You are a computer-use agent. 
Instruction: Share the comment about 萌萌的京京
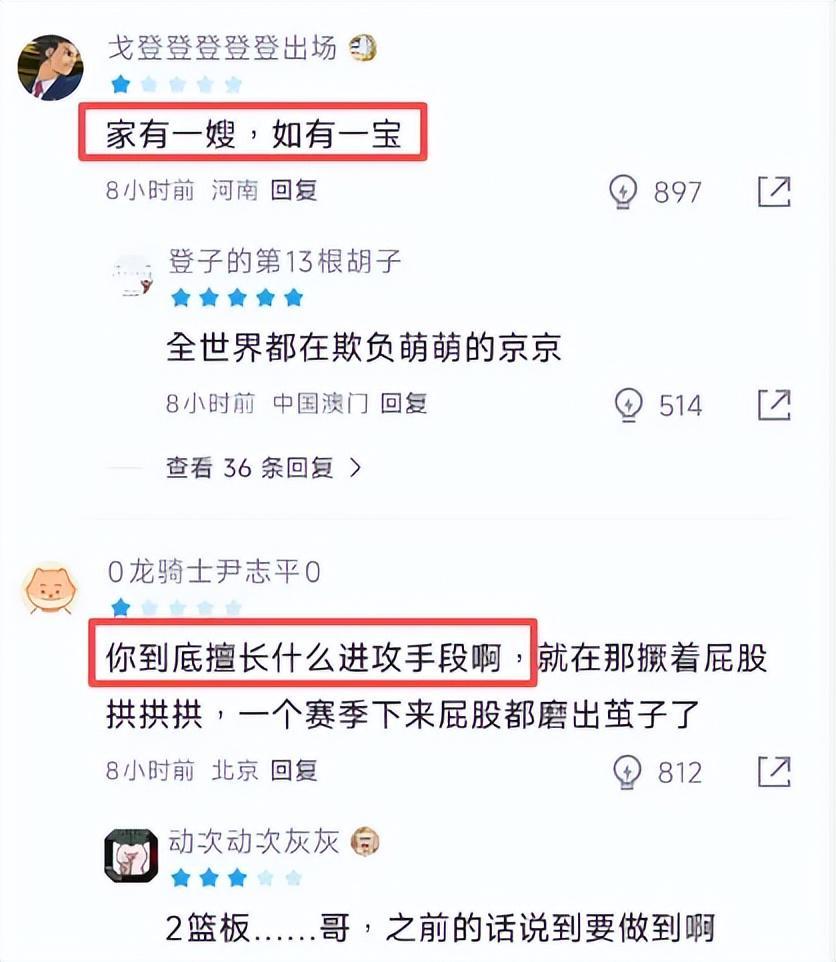[774, 404]
